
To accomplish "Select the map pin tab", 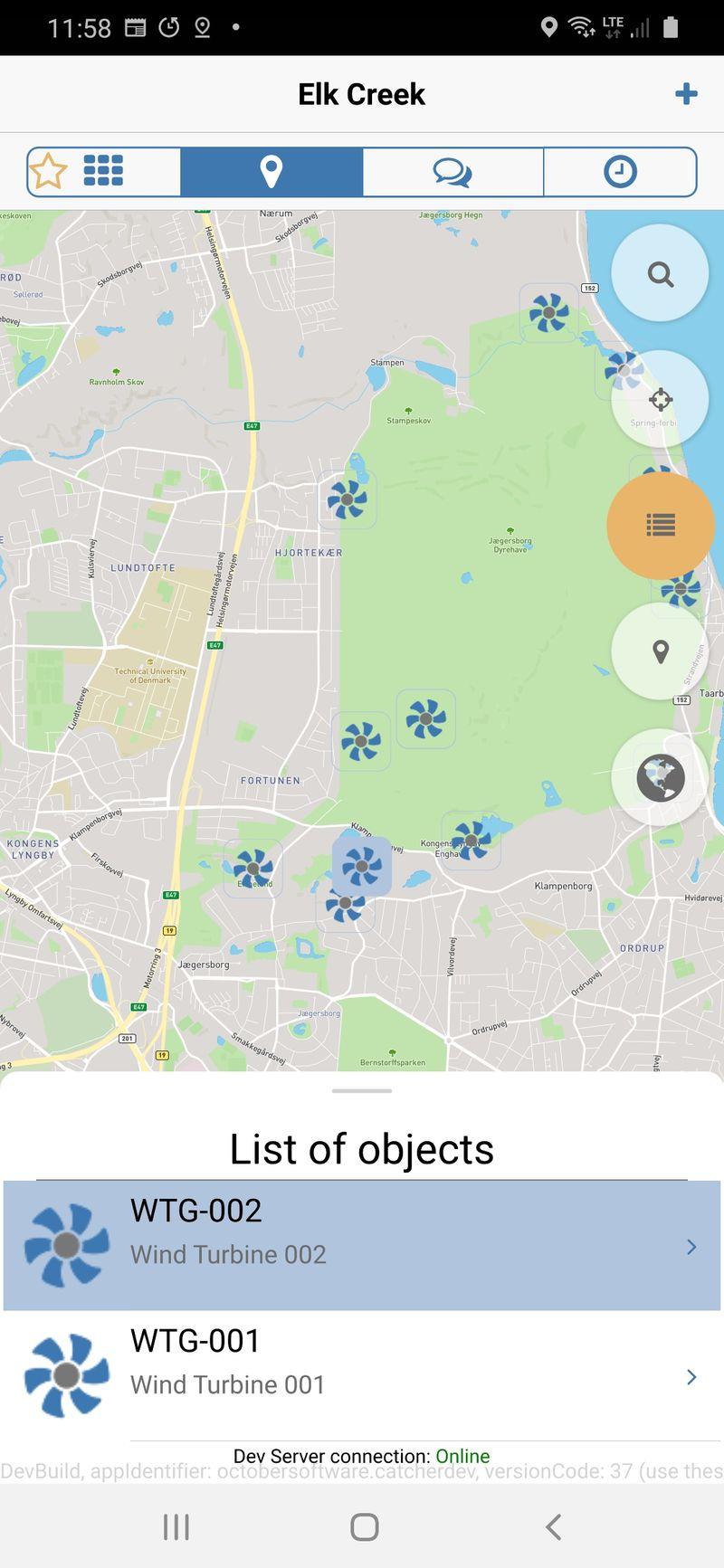I will click(x=271, y=171).
